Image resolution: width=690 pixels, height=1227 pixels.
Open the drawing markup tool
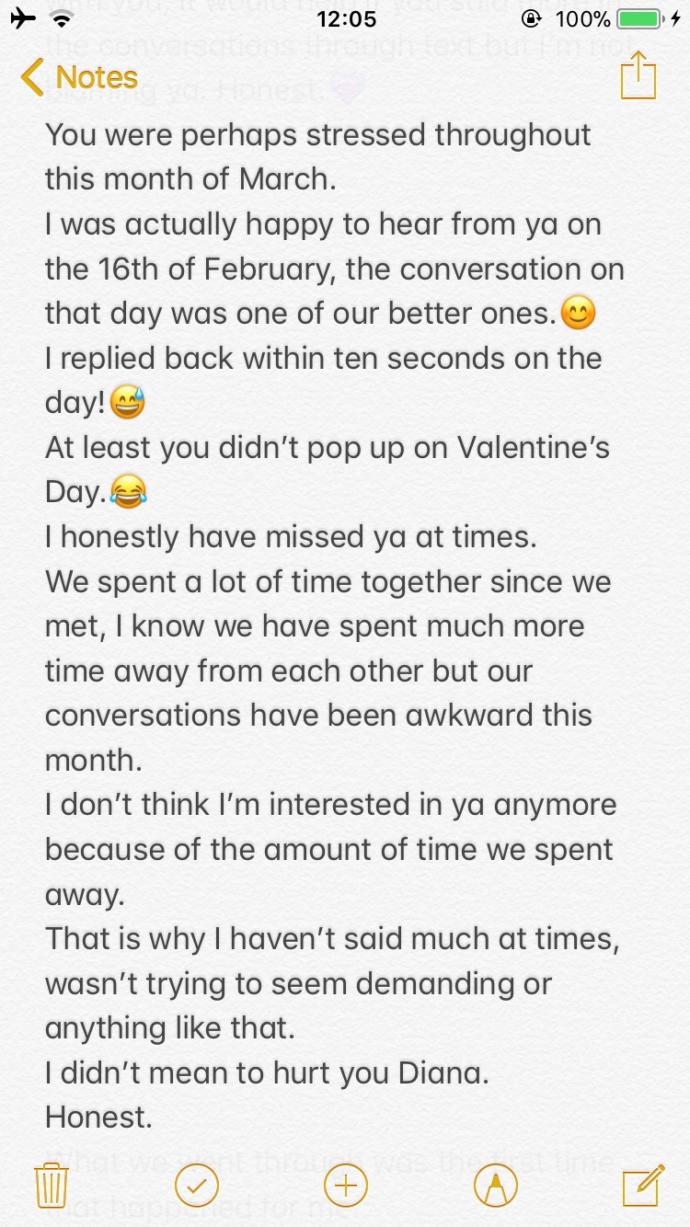(495, 1186)
